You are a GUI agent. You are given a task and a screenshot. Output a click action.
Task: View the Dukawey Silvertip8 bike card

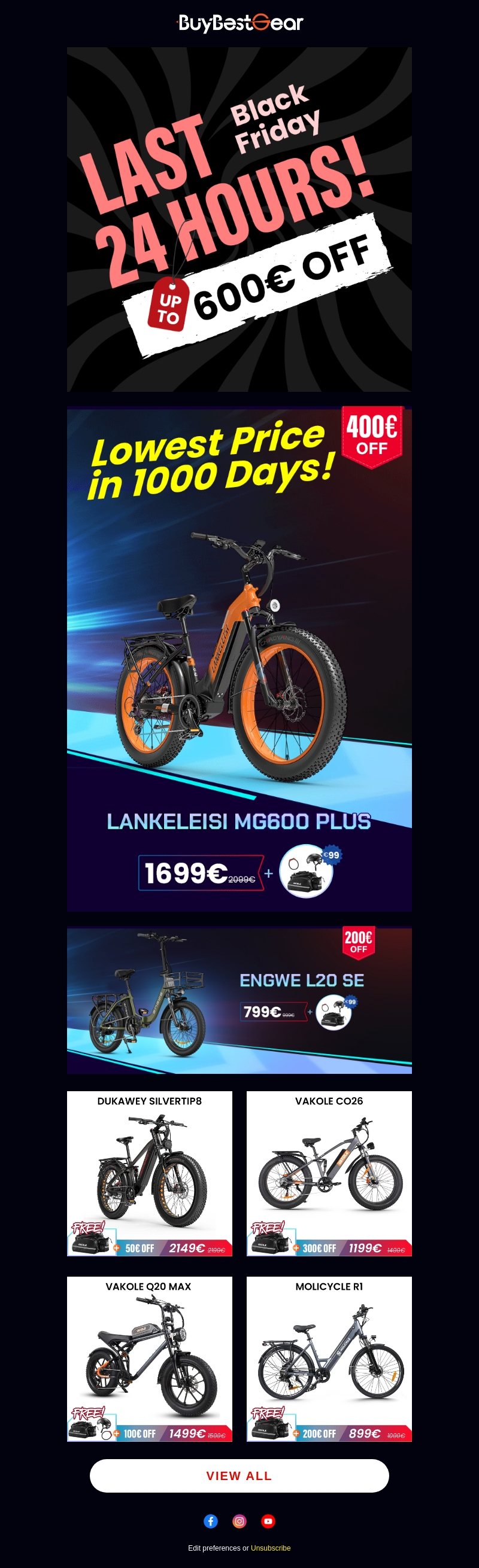pyautogui.click(x=149, y=1173)
